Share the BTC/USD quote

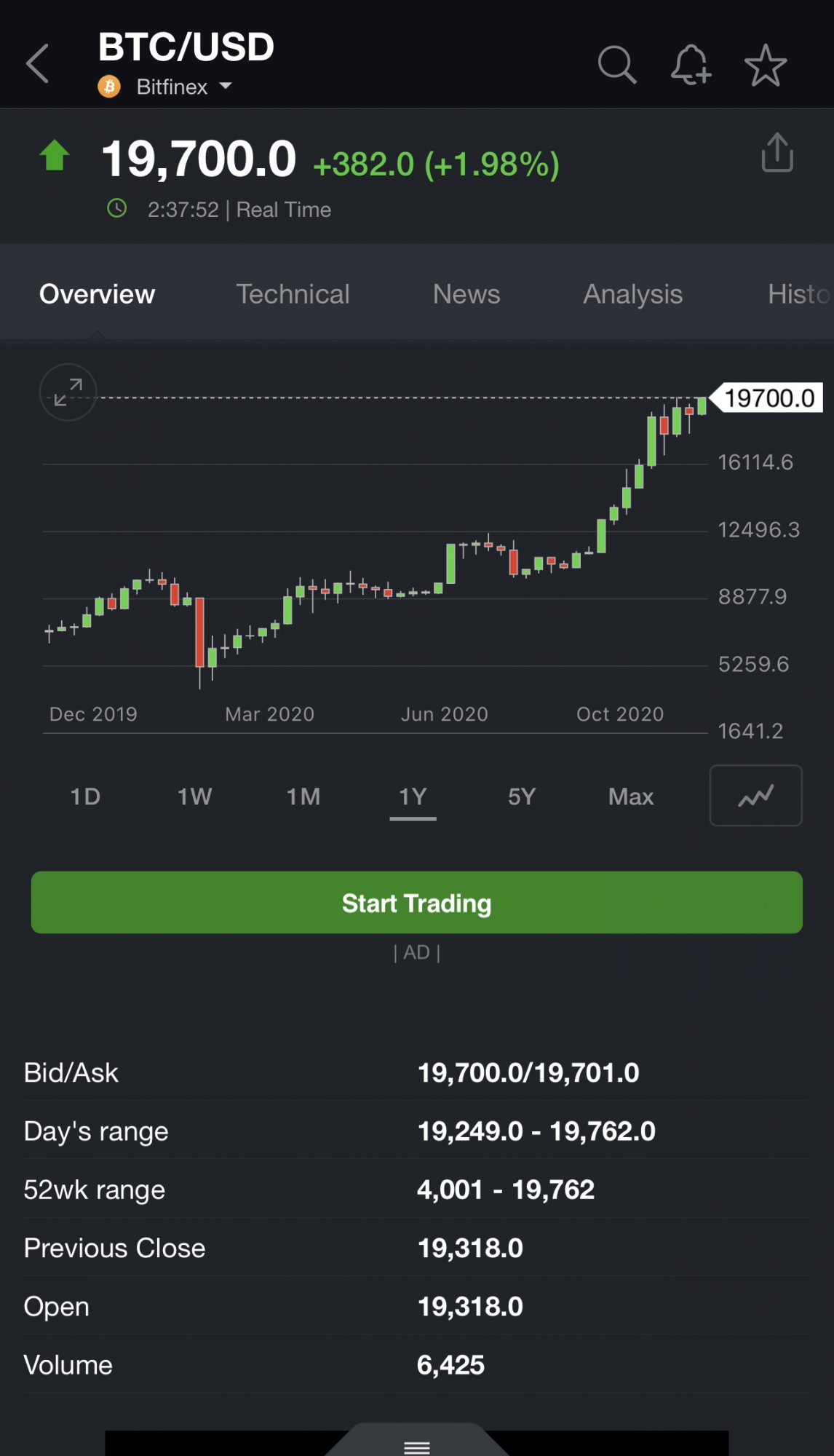(x=777, y=153)
